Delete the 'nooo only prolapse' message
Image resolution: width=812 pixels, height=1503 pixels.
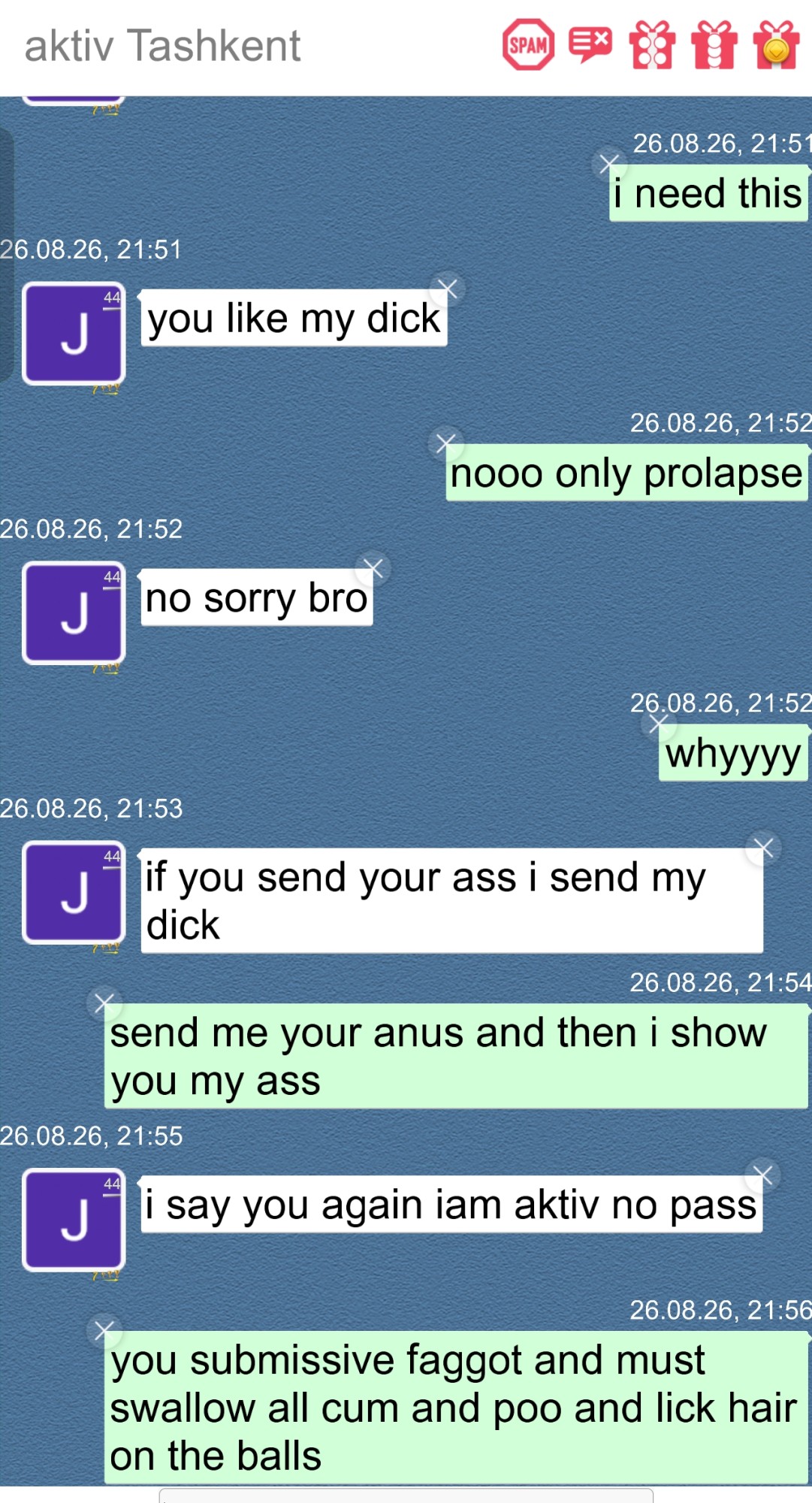coord(446,443)
